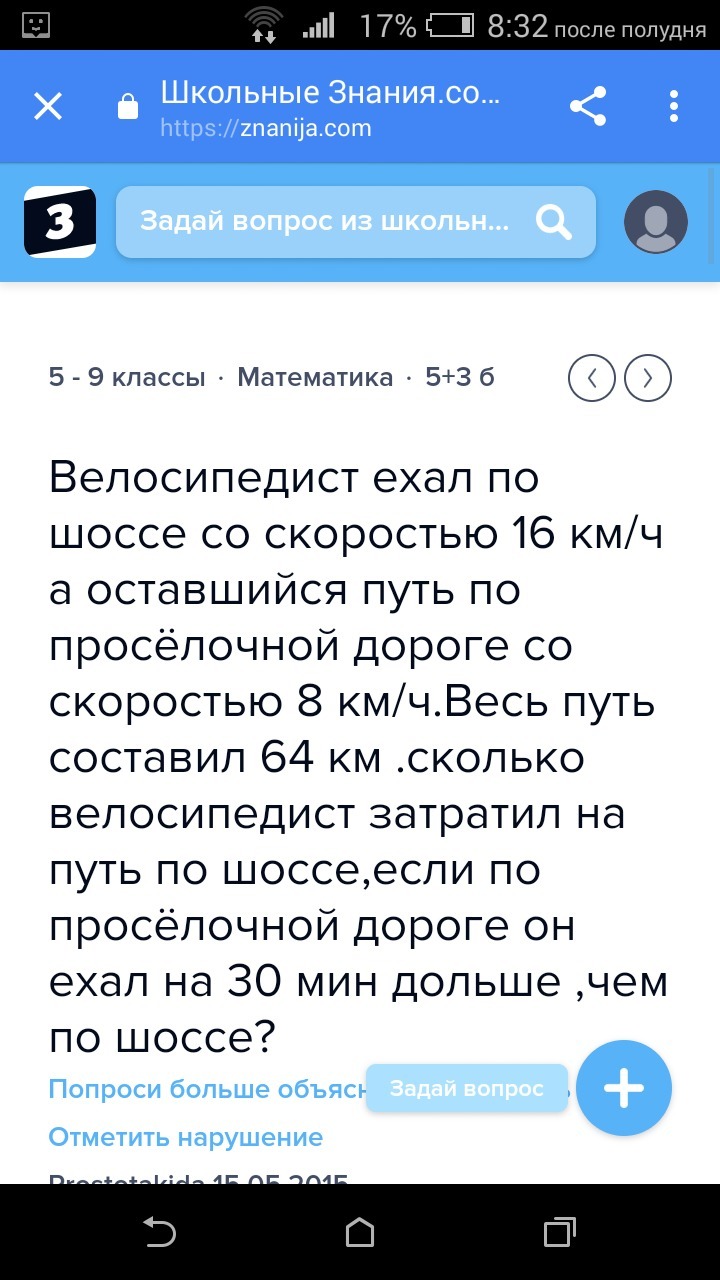
Task: Go back with the system back button
Action: (160, 1232)
